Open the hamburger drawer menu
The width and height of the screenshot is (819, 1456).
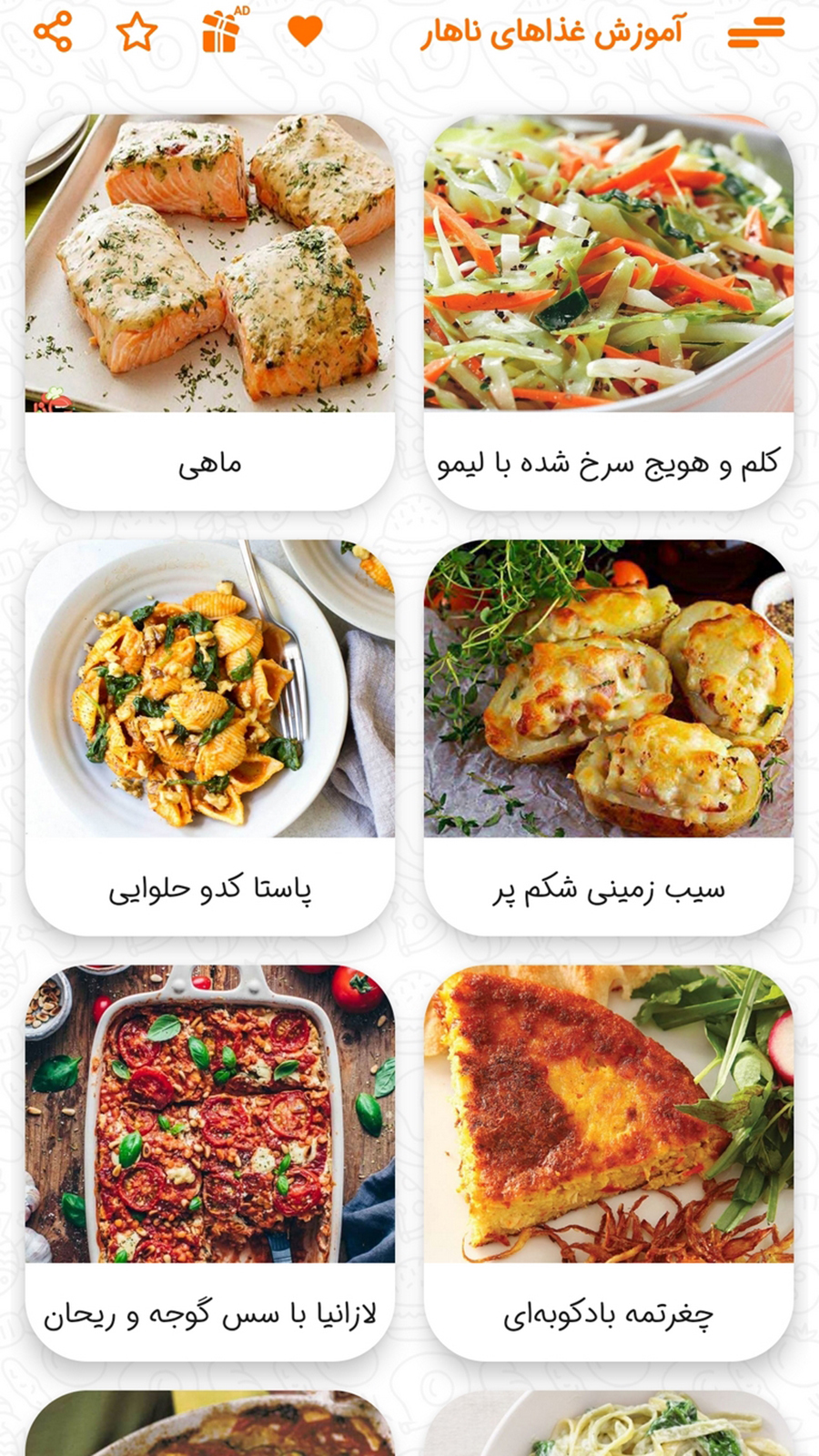click(x=755, y=33)
